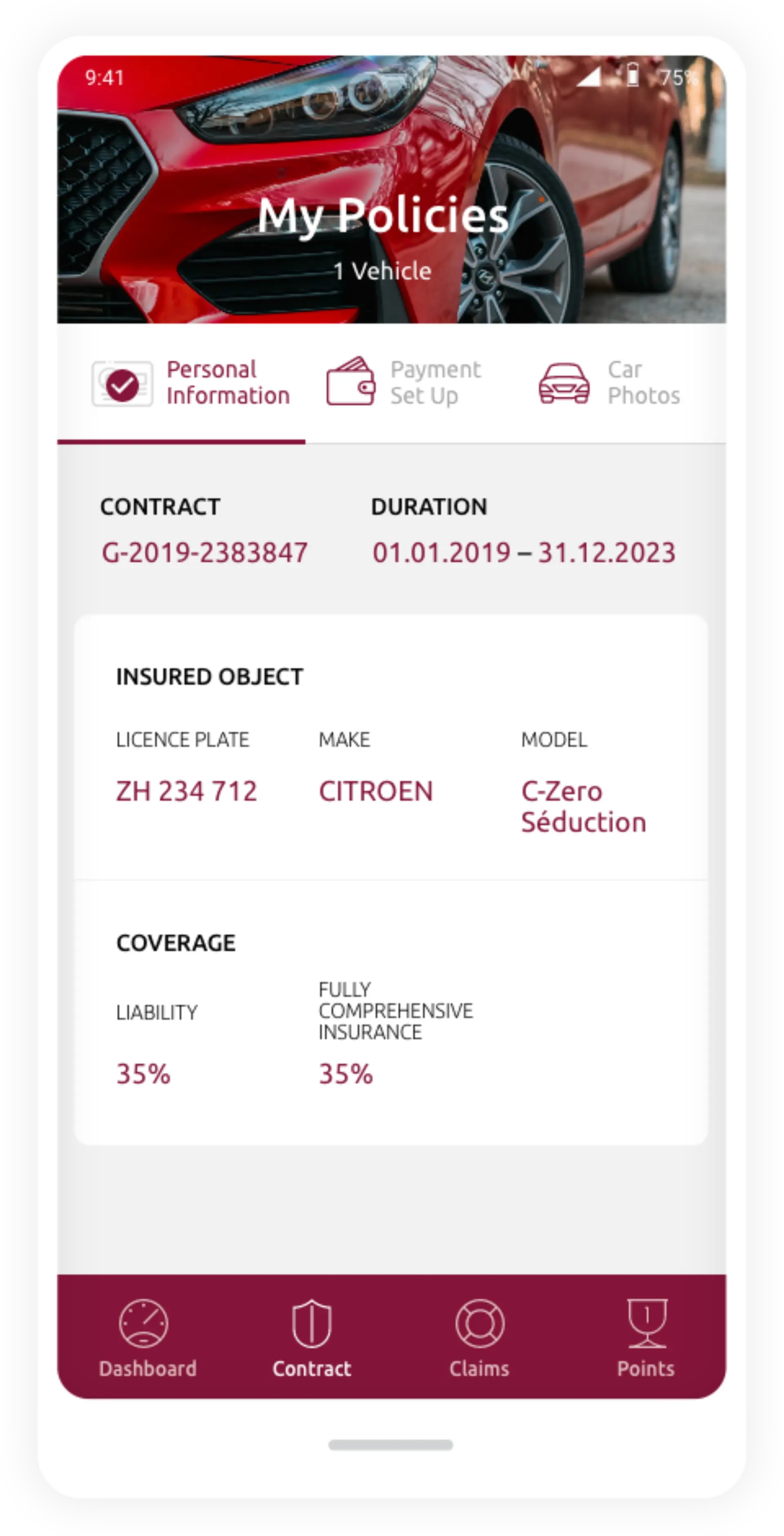
Task: Switch to the Payment Set Up tab
Action: tap(437, 382)
